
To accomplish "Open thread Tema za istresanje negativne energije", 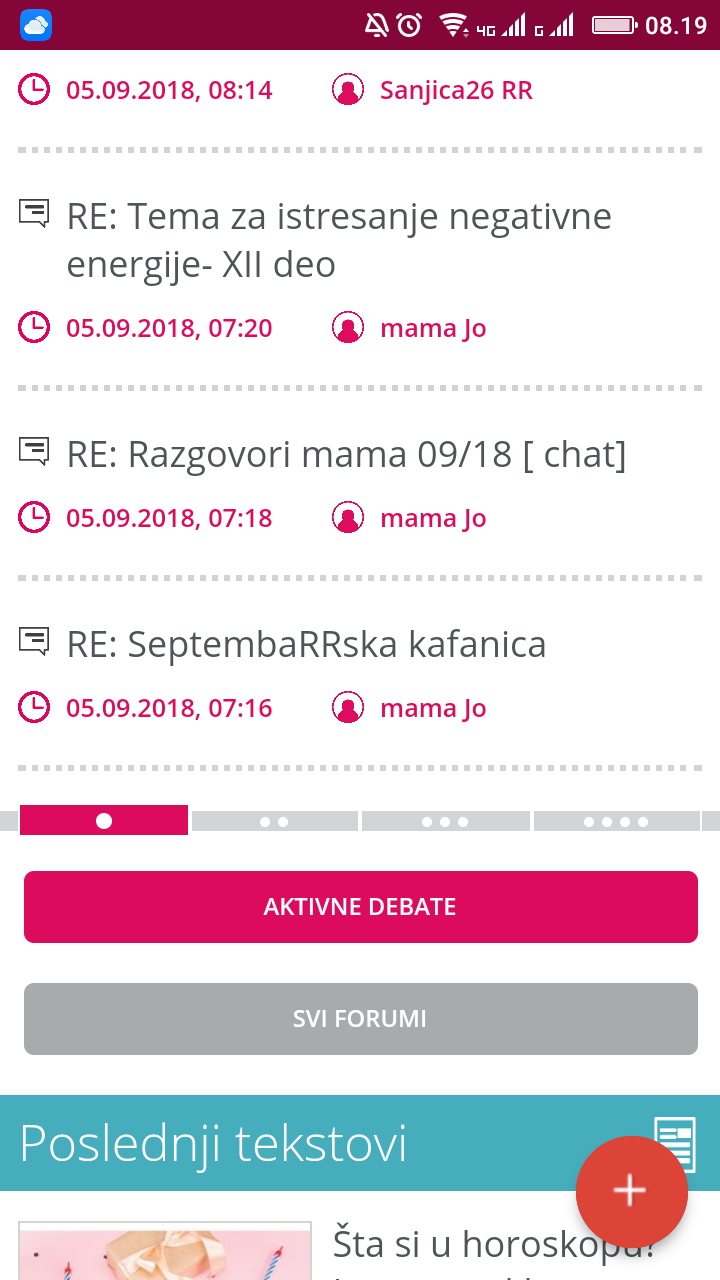I will [x=339, y=241].
